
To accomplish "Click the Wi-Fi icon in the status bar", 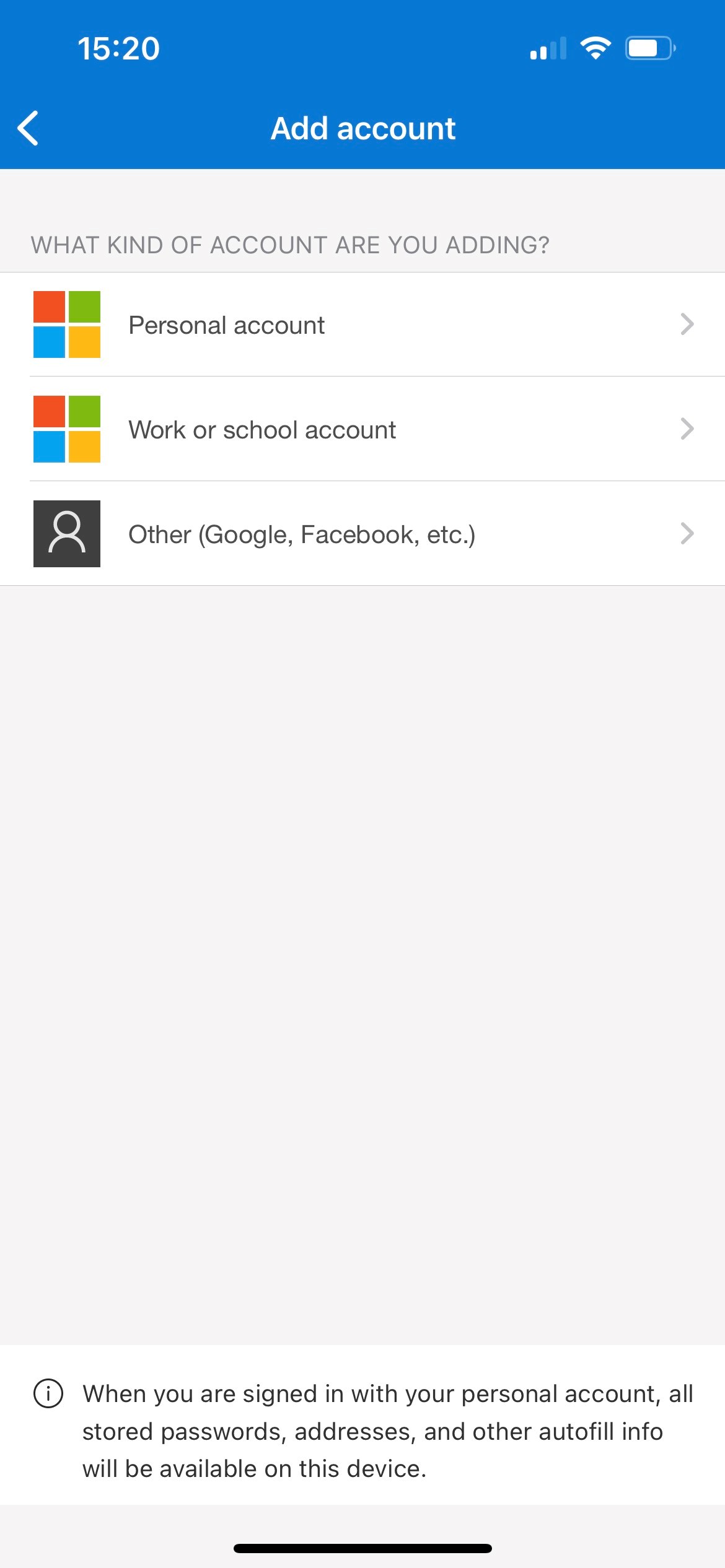I will [595, 48].
